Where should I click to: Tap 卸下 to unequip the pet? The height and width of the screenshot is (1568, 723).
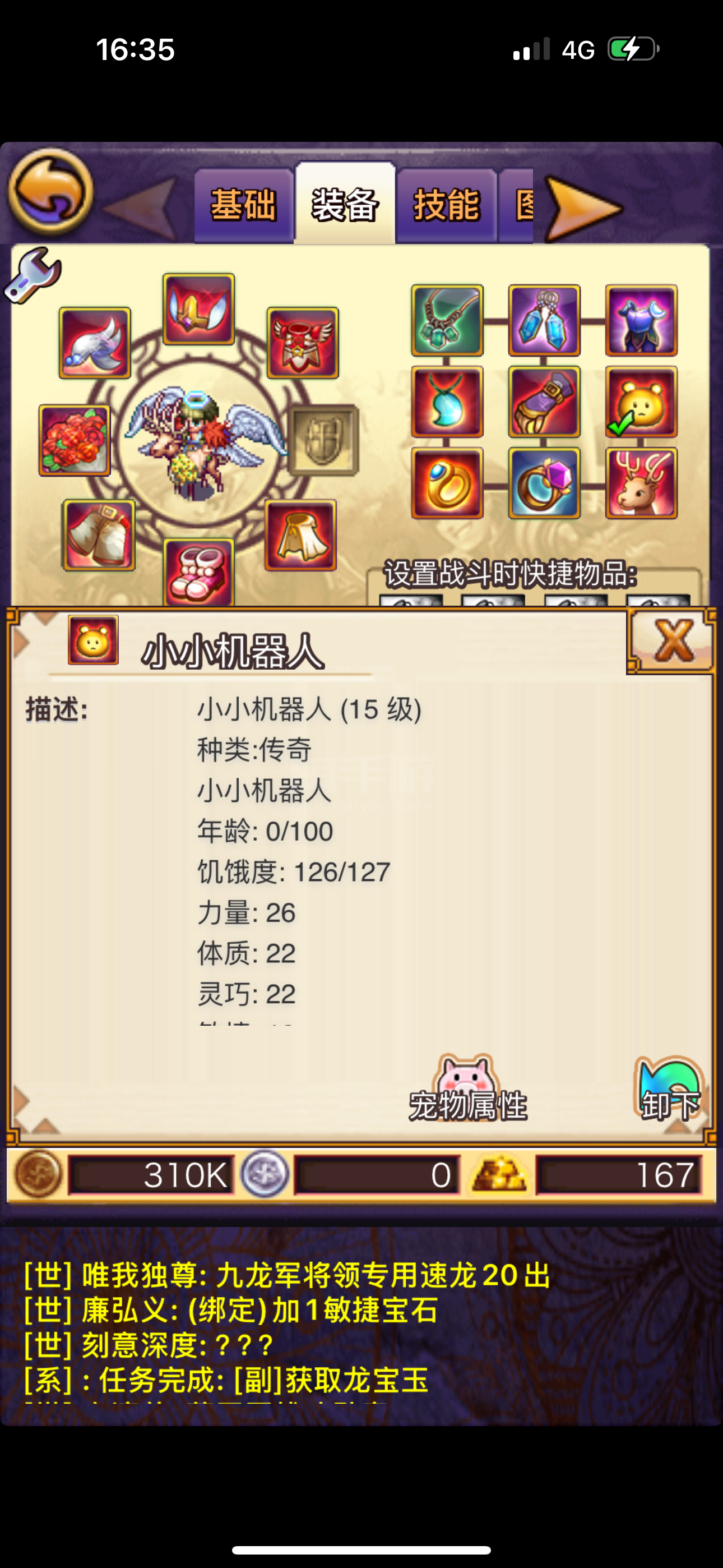(x=669, y=1090)
